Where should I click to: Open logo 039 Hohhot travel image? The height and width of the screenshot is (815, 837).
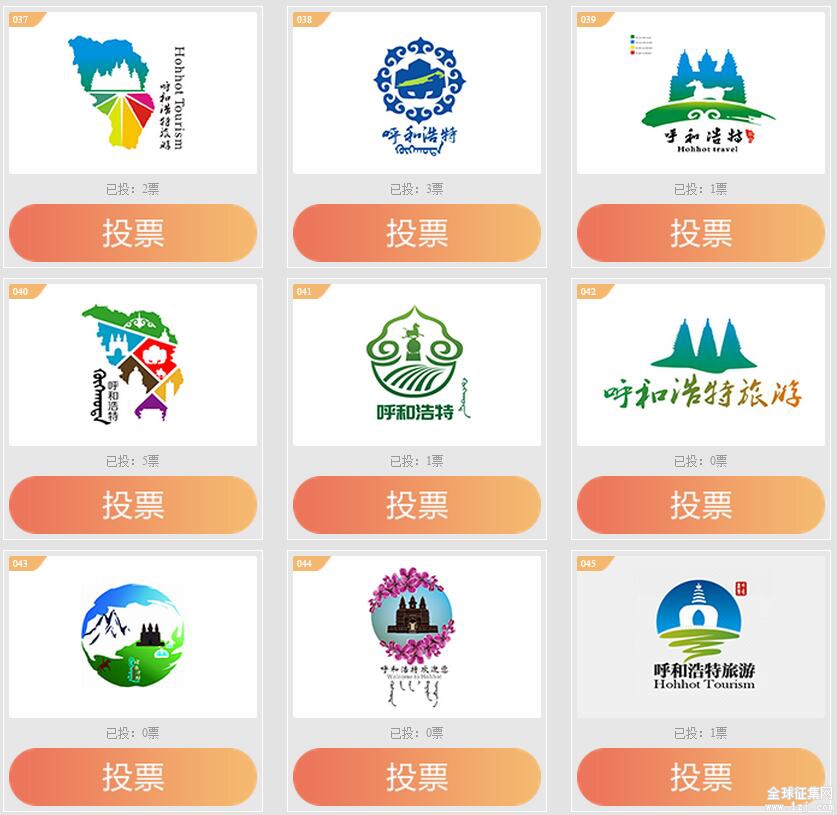tap(701, 93)
